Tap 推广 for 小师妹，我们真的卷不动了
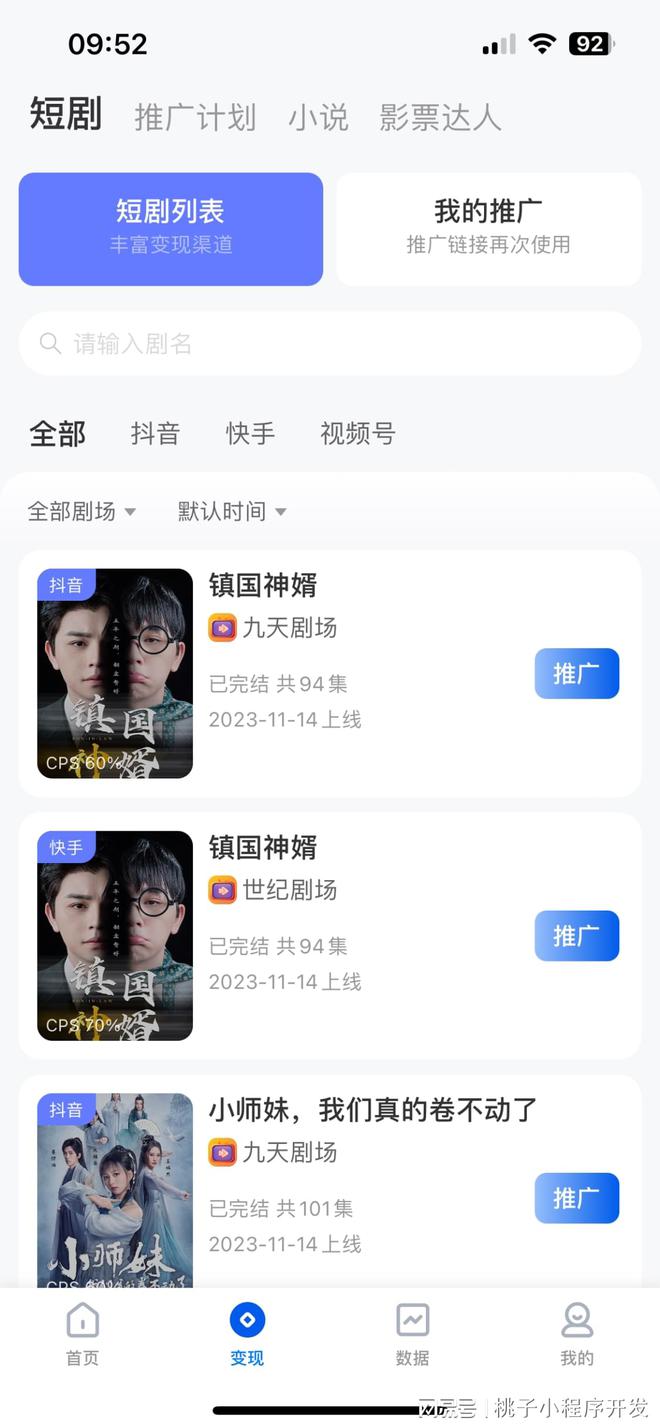 tap(577, 1198)
